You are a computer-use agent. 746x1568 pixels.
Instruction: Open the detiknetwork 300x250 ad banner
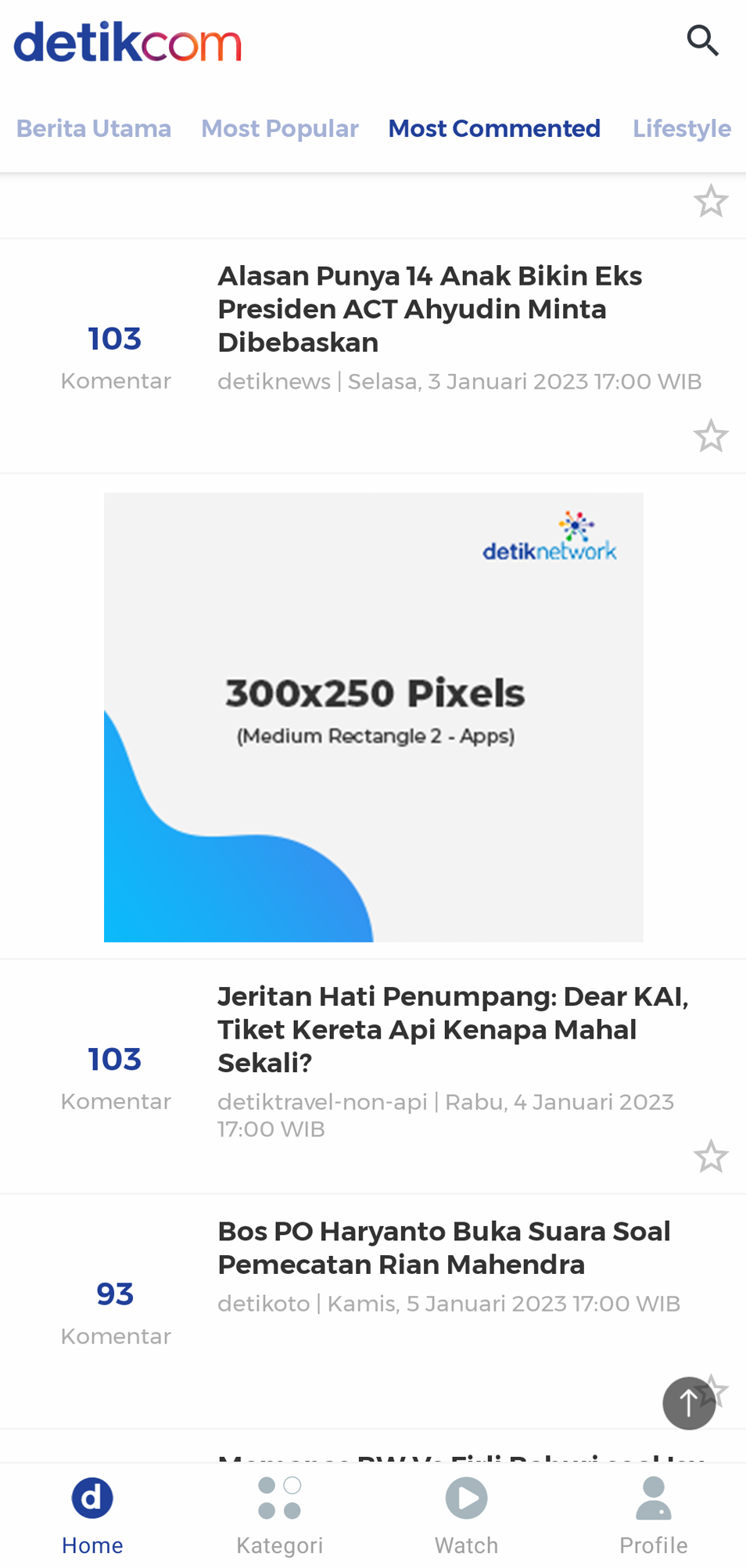pos(373,716)
